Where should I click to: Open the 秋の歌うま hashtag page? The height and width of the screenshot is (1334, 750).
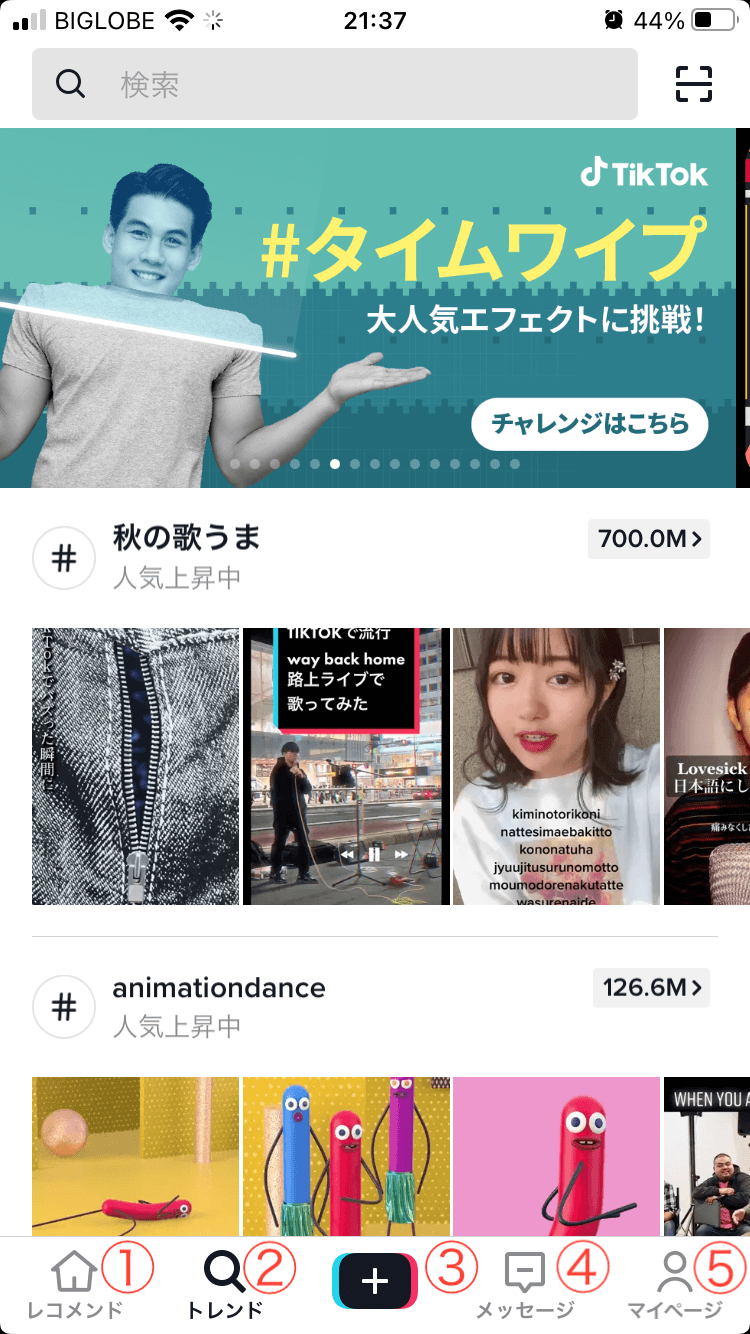point(187,538)
